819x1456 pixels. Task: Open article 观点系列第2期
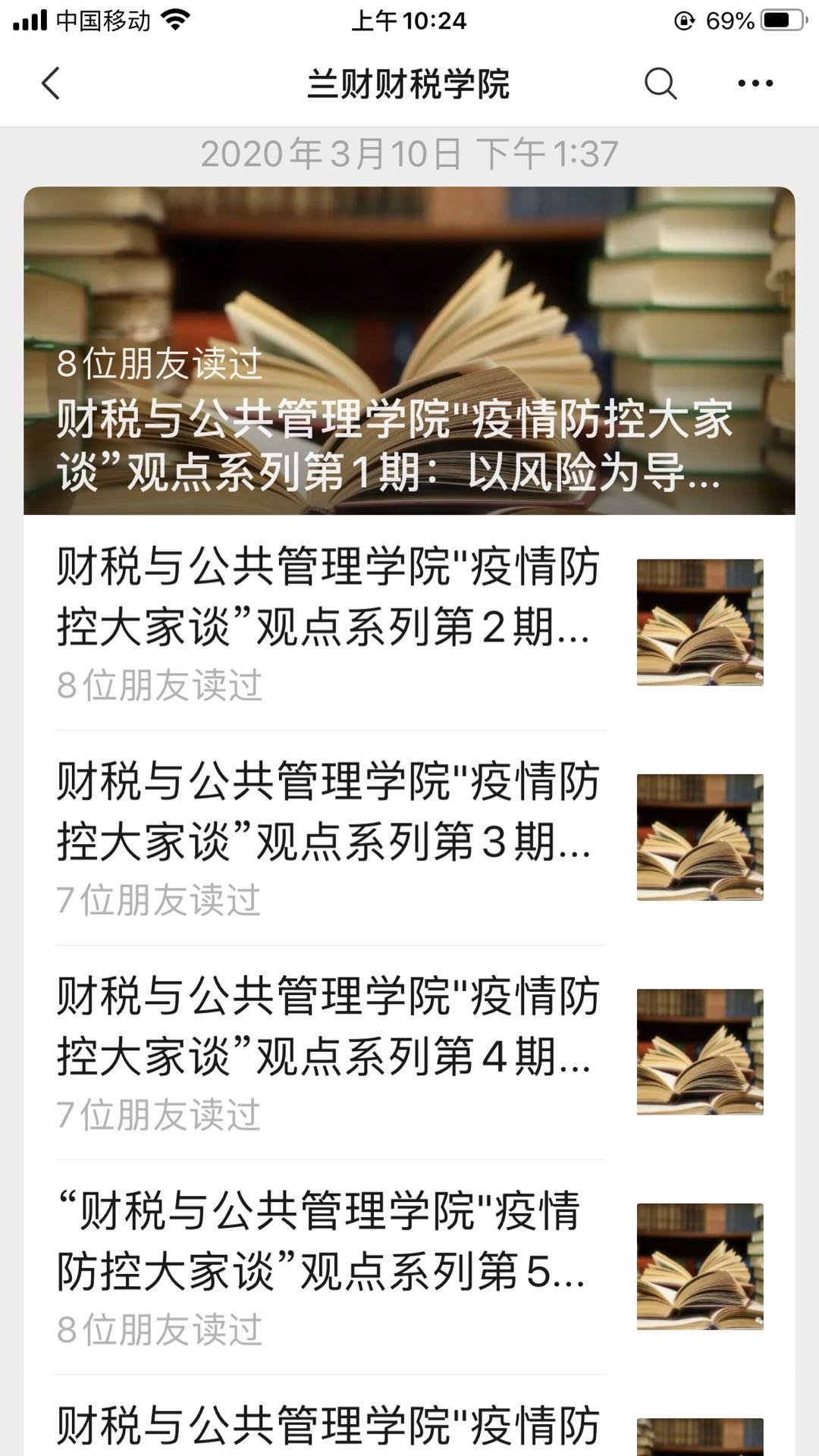click(x=330, y=622)
